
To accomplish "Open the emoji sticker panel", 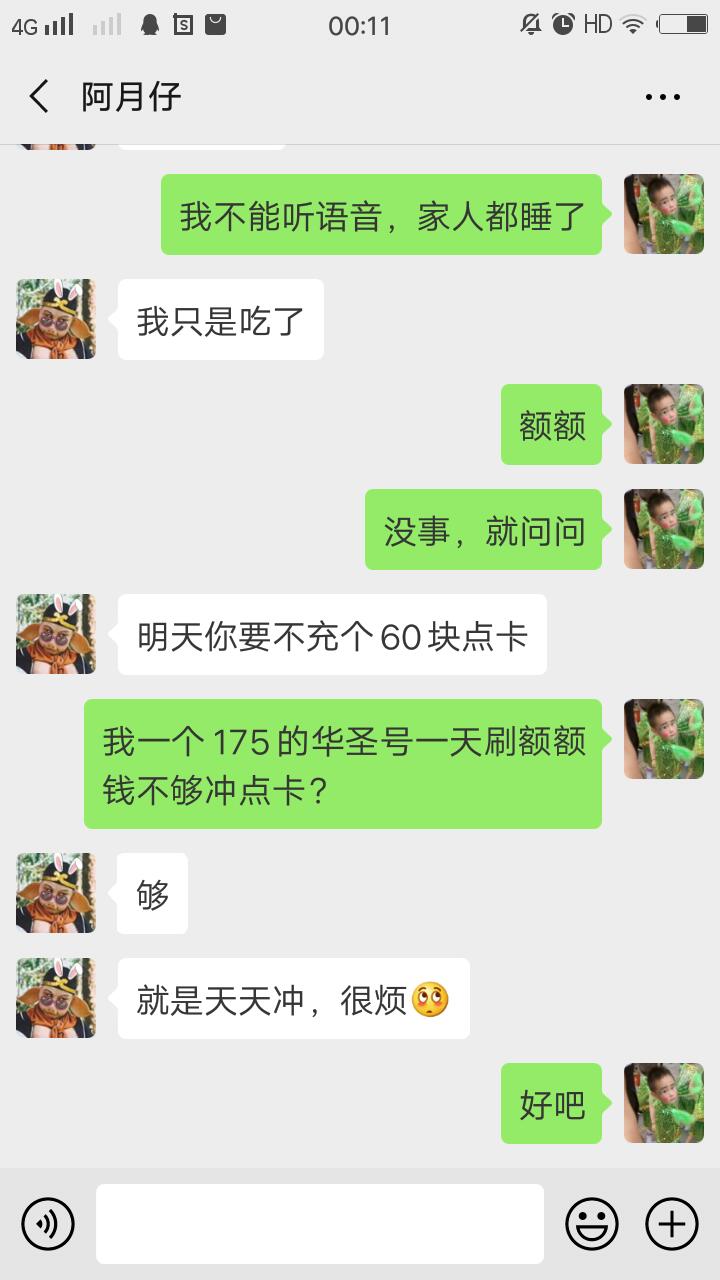I will coord(592,1223).
